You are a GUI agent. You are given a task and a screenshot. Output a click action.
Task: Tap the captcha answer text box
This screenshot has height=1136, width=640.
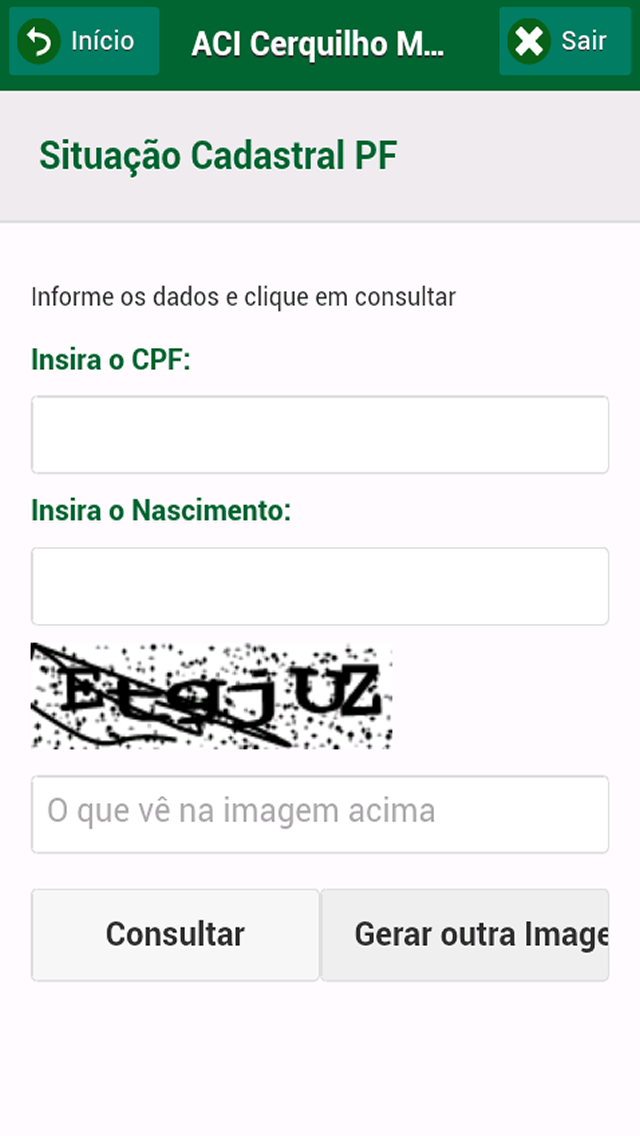tap(320, 814)
